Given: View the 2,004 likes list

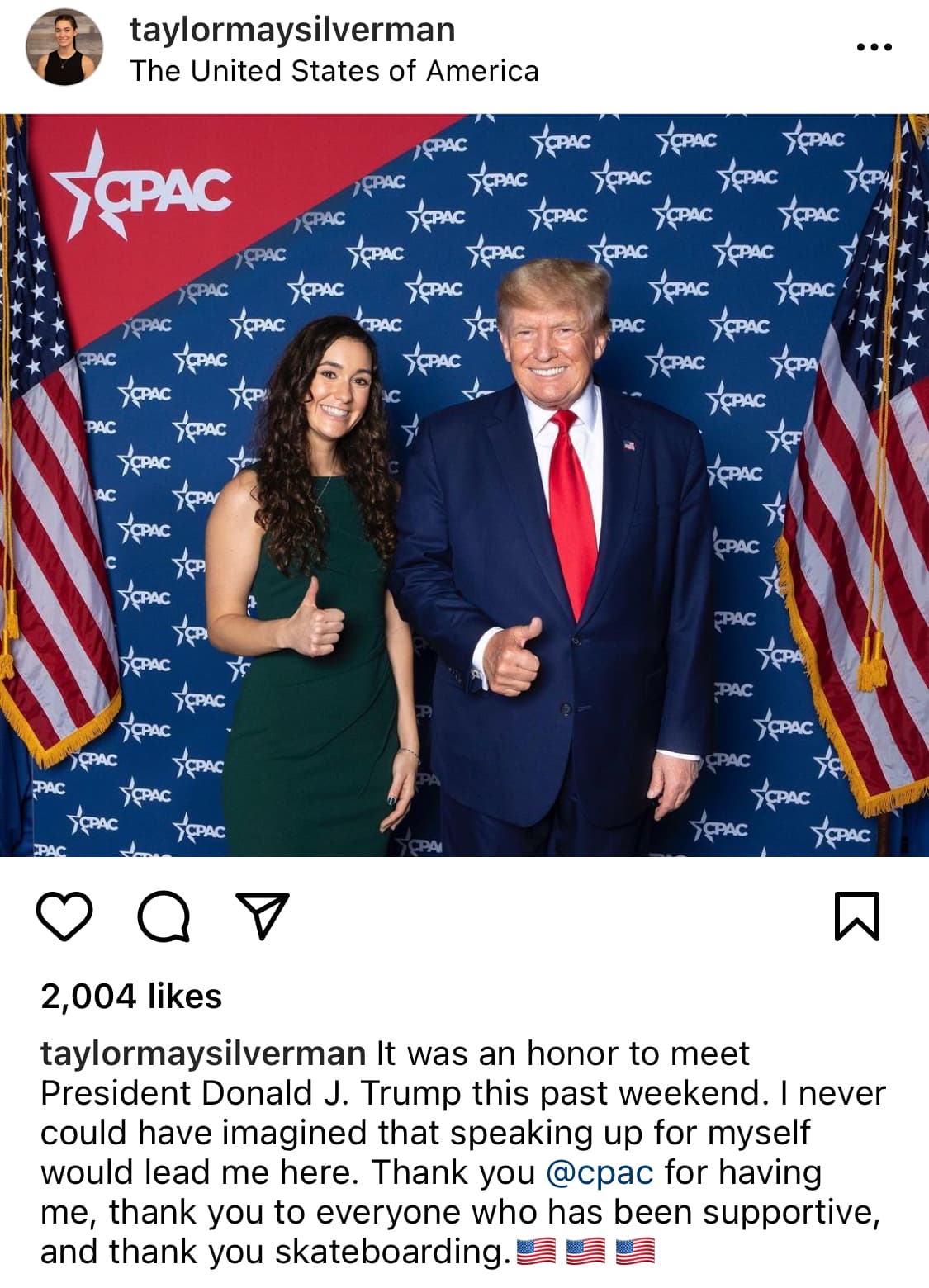Looking at the screenshot, I should 131,997.
